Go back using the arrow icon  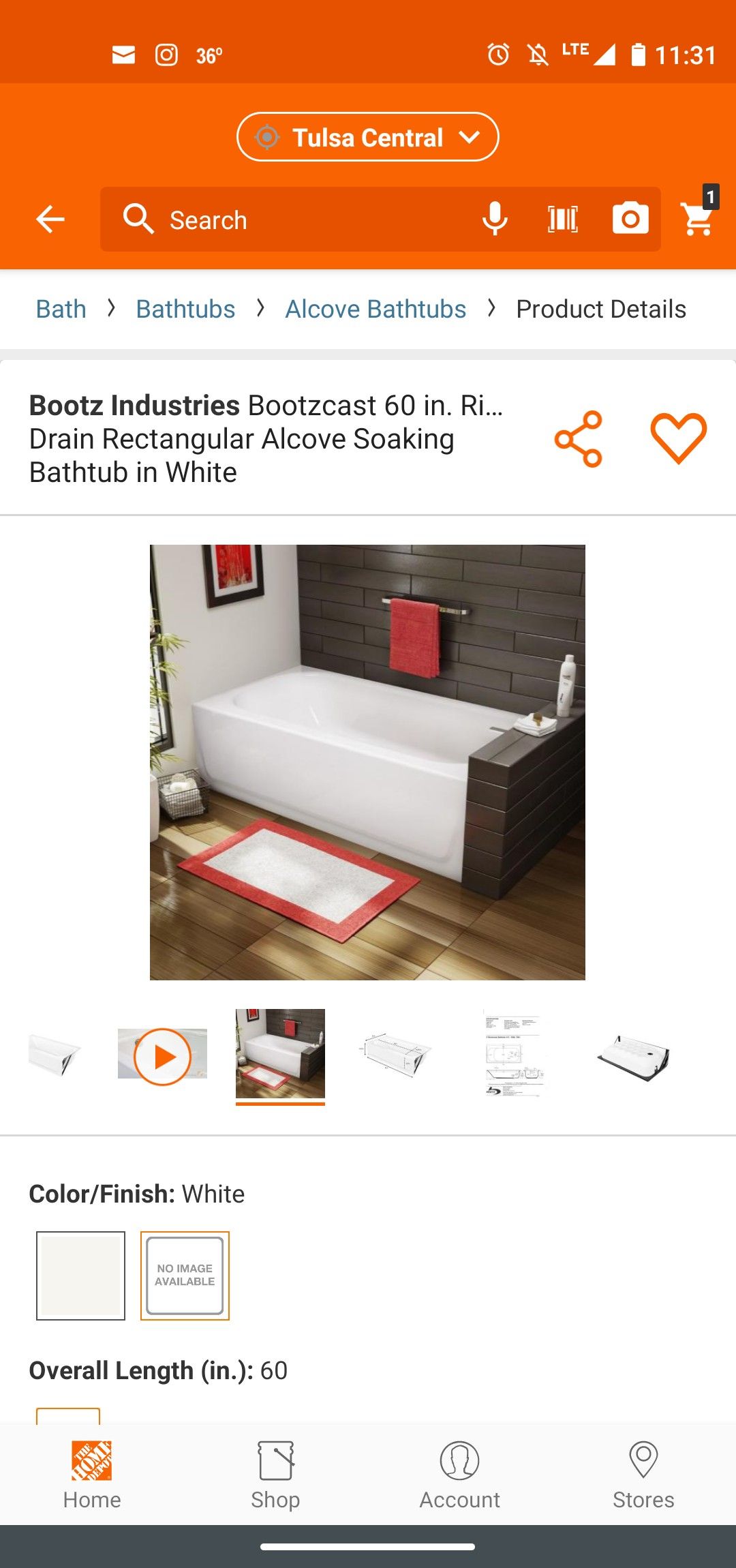(50, 220)
